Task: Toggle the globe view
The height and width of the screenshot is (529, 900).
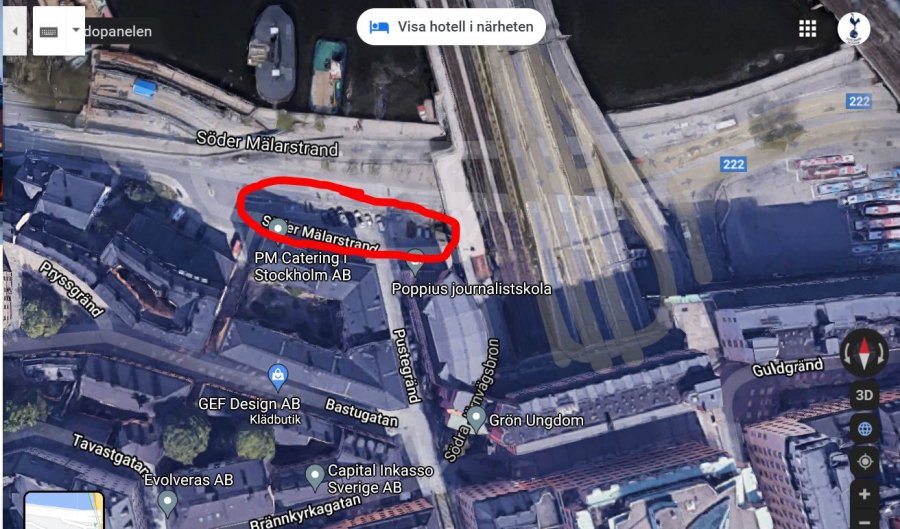Action: tap(864, 428)
